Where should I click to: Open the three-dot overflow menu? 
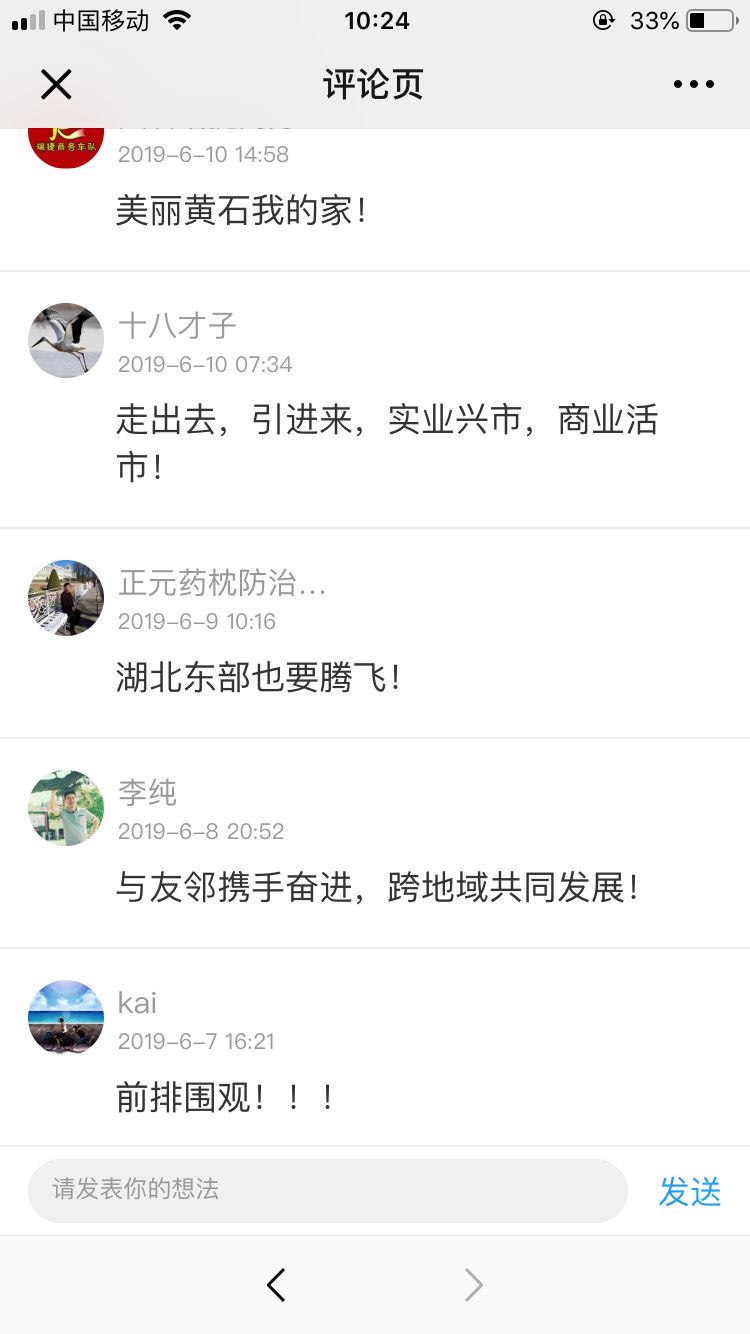[x=694, y=85]
